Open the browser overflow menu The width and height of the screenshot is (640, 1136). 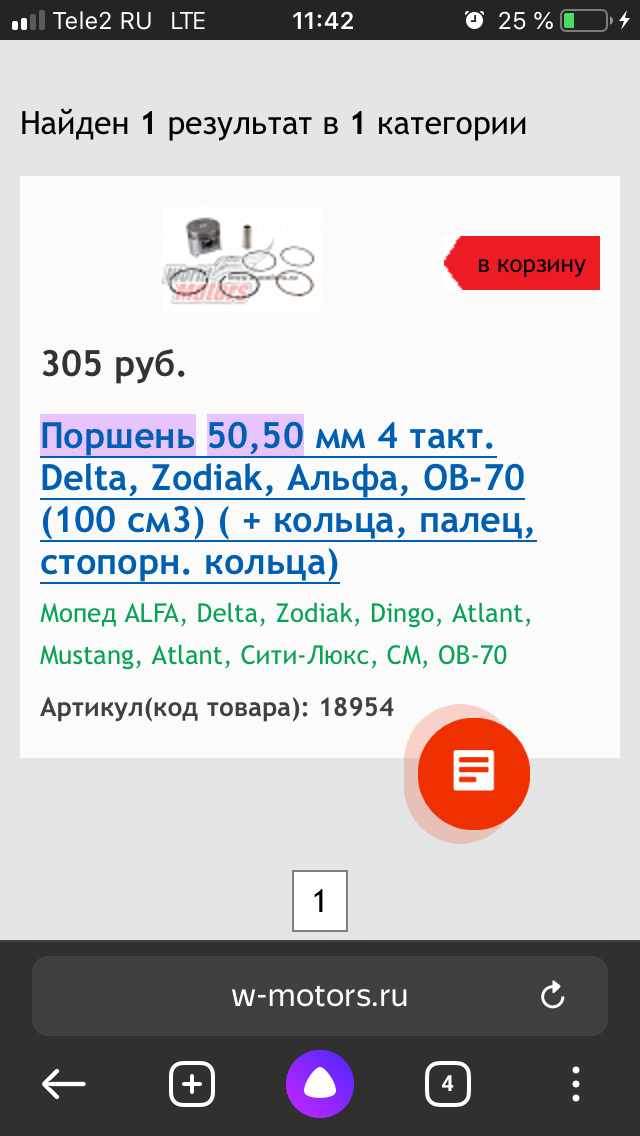(576, 1083)
